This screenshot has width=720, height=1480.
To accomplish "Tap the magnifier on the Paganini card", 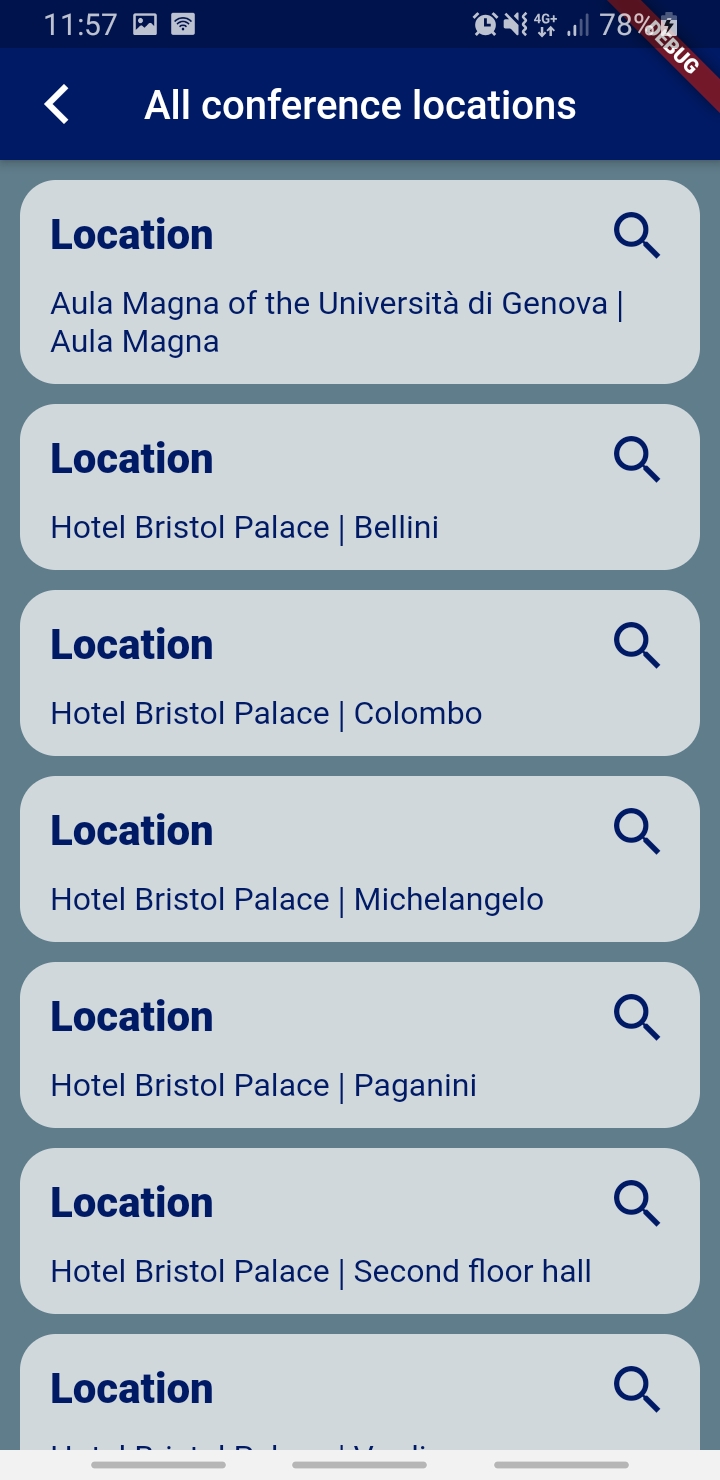I will pos(637,1018).
